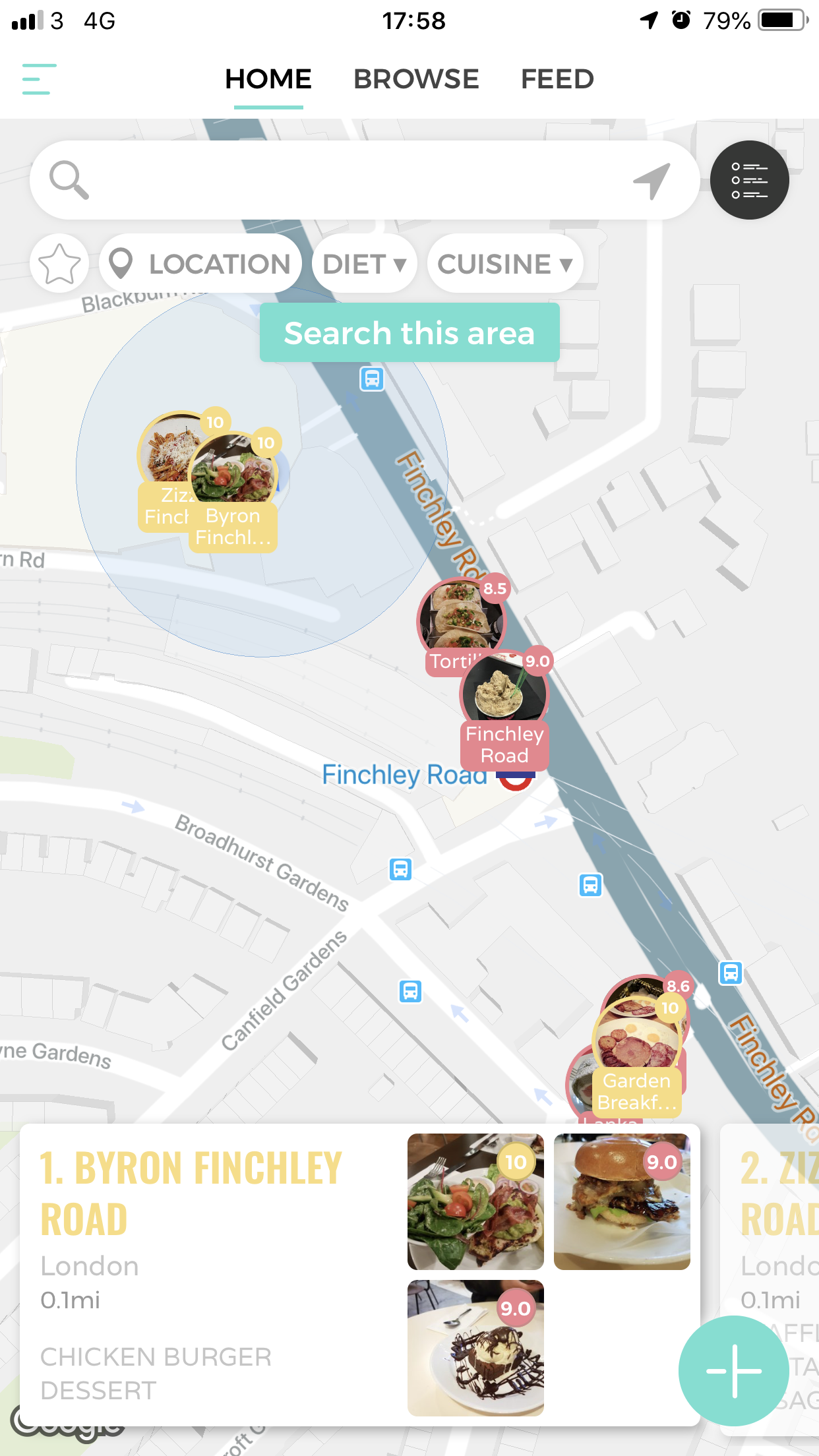Switch to the BROWSE tab
The width and height of the screenshot is (819, 1456).
tap(416, 79)
